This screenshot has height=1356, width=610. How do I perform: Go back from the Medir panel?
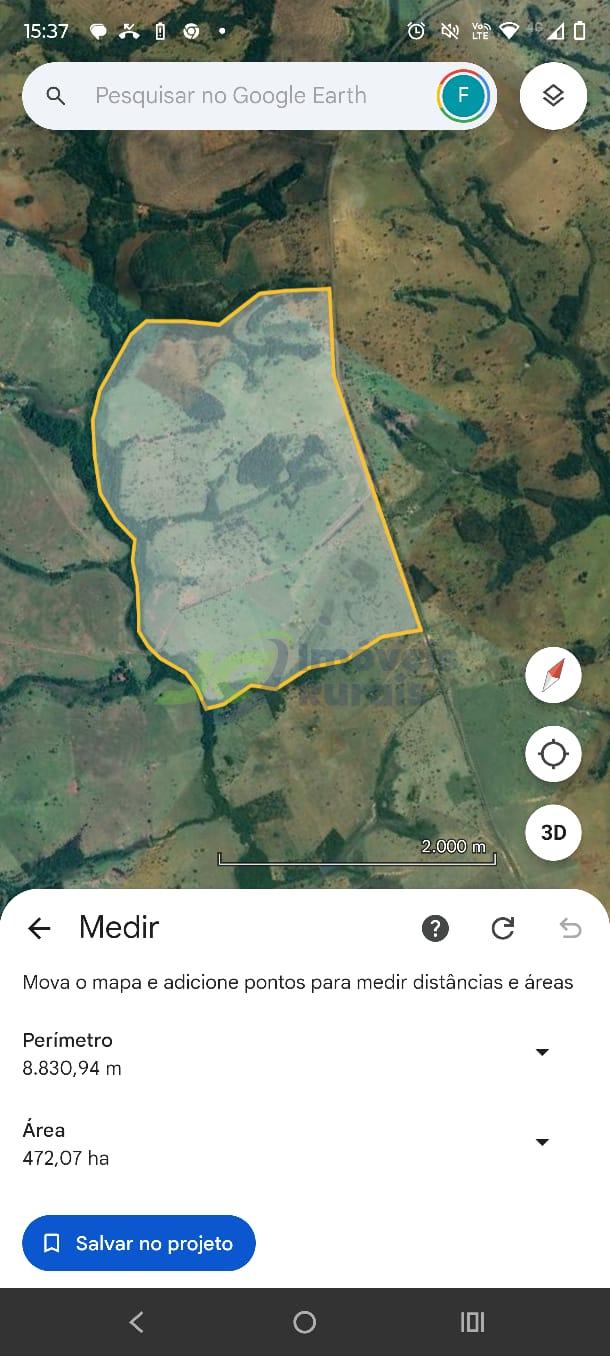click(x=39, y=928)
